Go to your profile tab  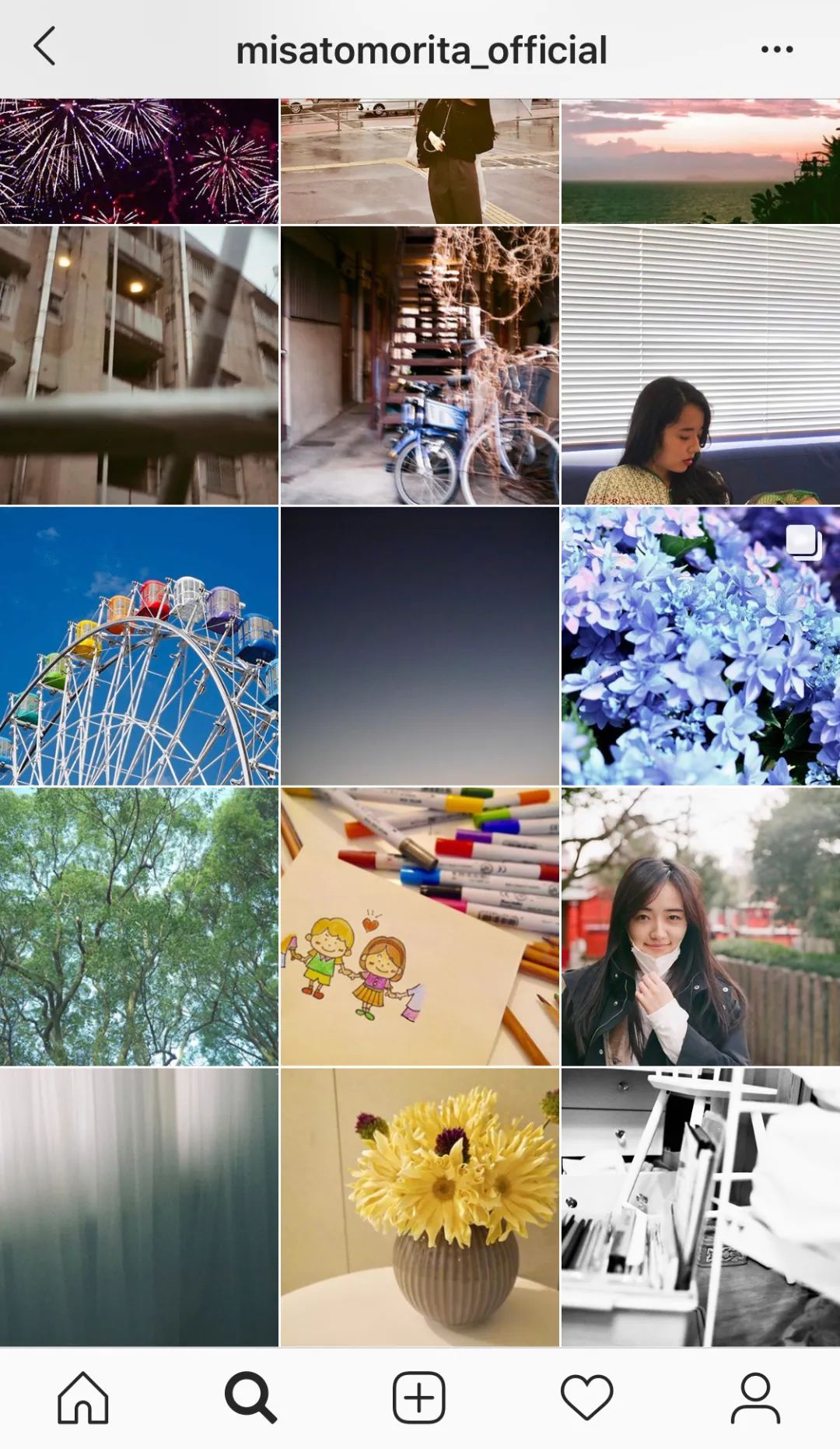(755, 1398)
